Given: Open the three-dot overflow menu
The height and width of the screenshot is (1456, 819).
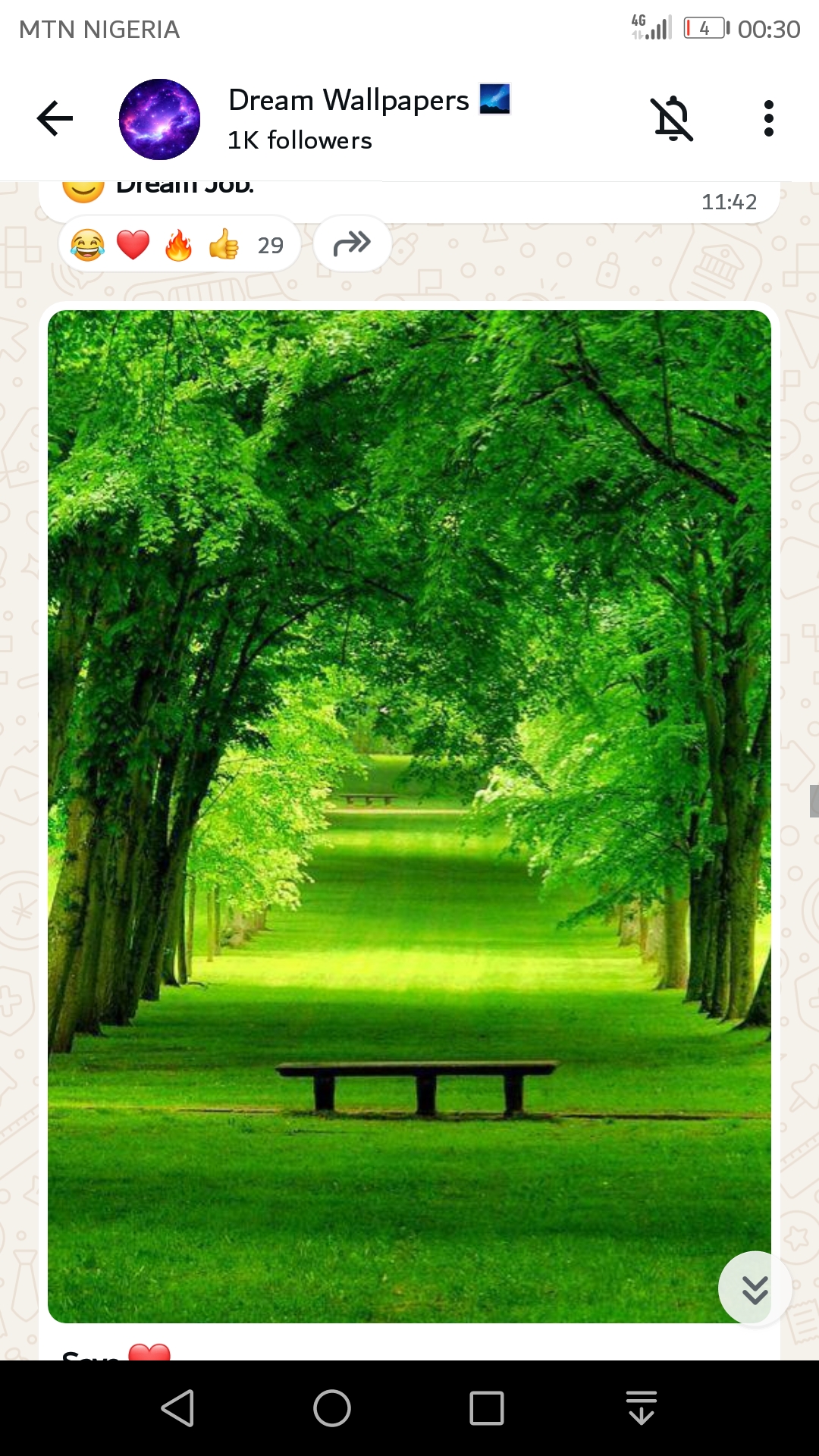Looking at the screenshot, I should (x=768, y=119).
